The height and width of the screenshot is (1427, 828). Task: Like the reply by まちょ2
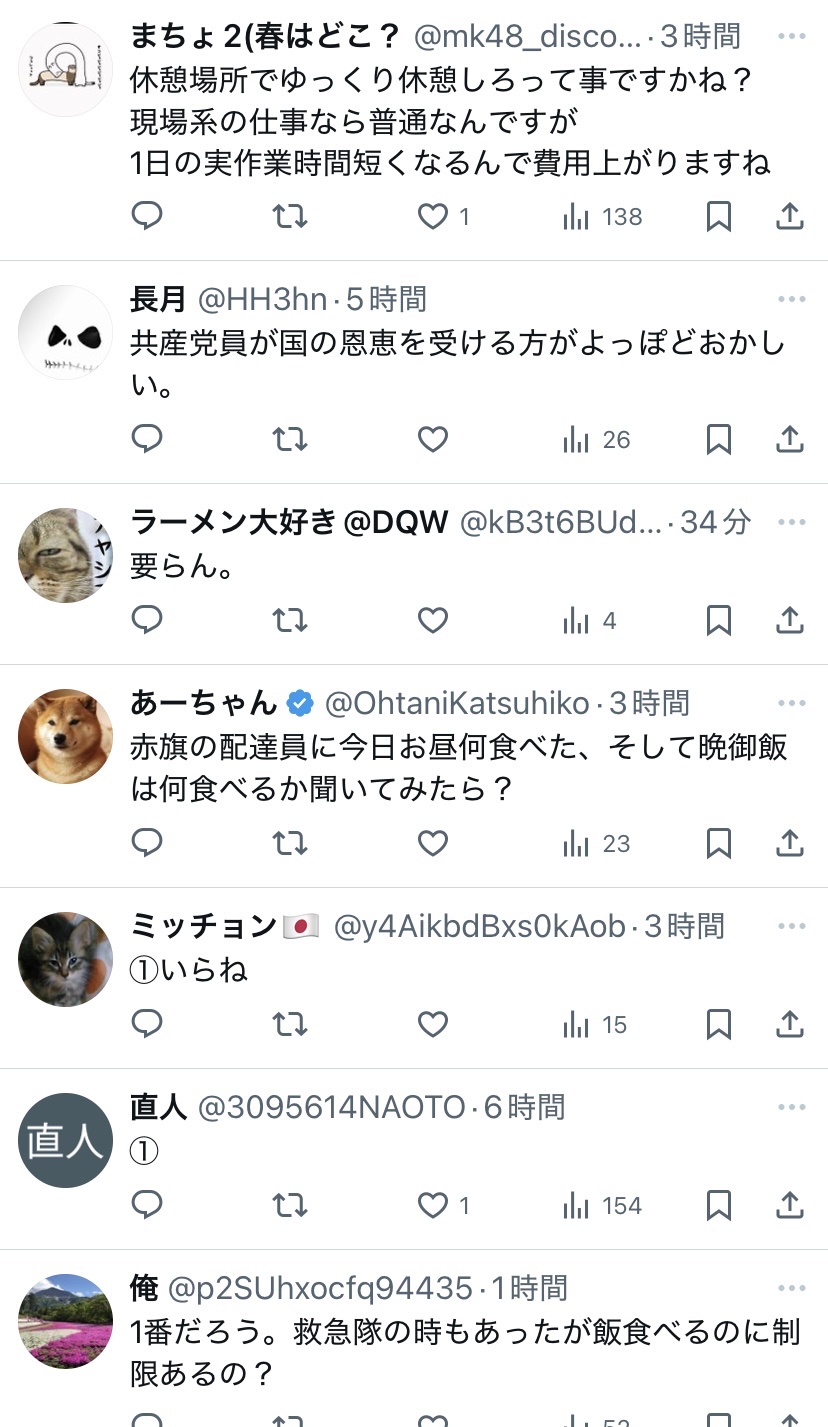432,217
